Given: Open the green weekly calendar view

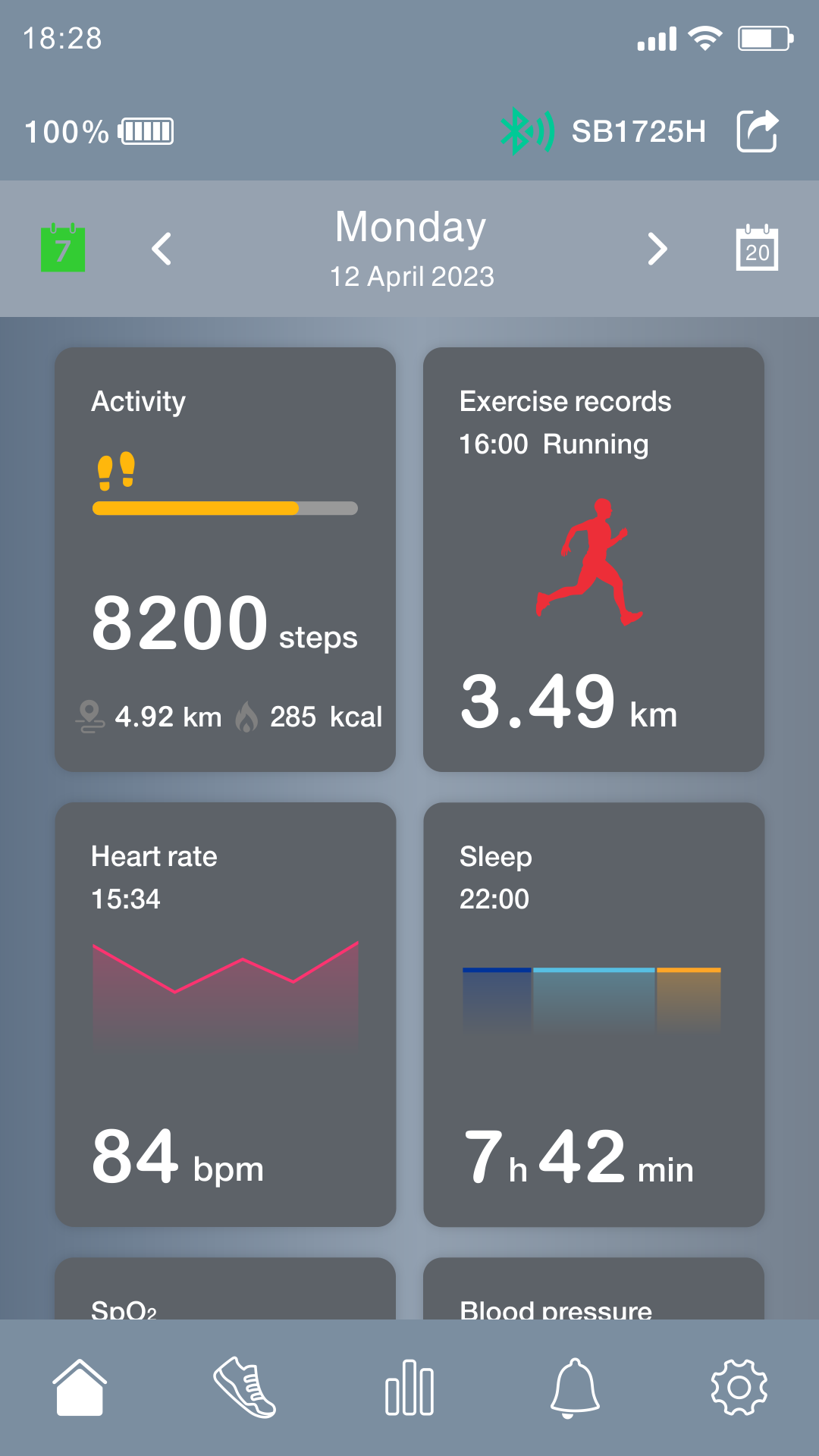Looking at the screenshot, I should [x=62, y=248].
